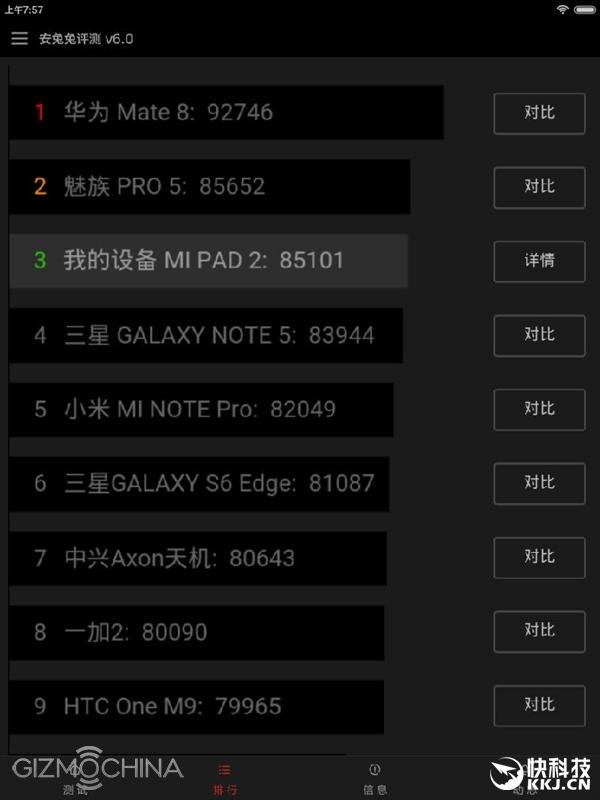Select 对比 for HTC One M9
Screen dimensions: 600x800
(x=539, y=705)
